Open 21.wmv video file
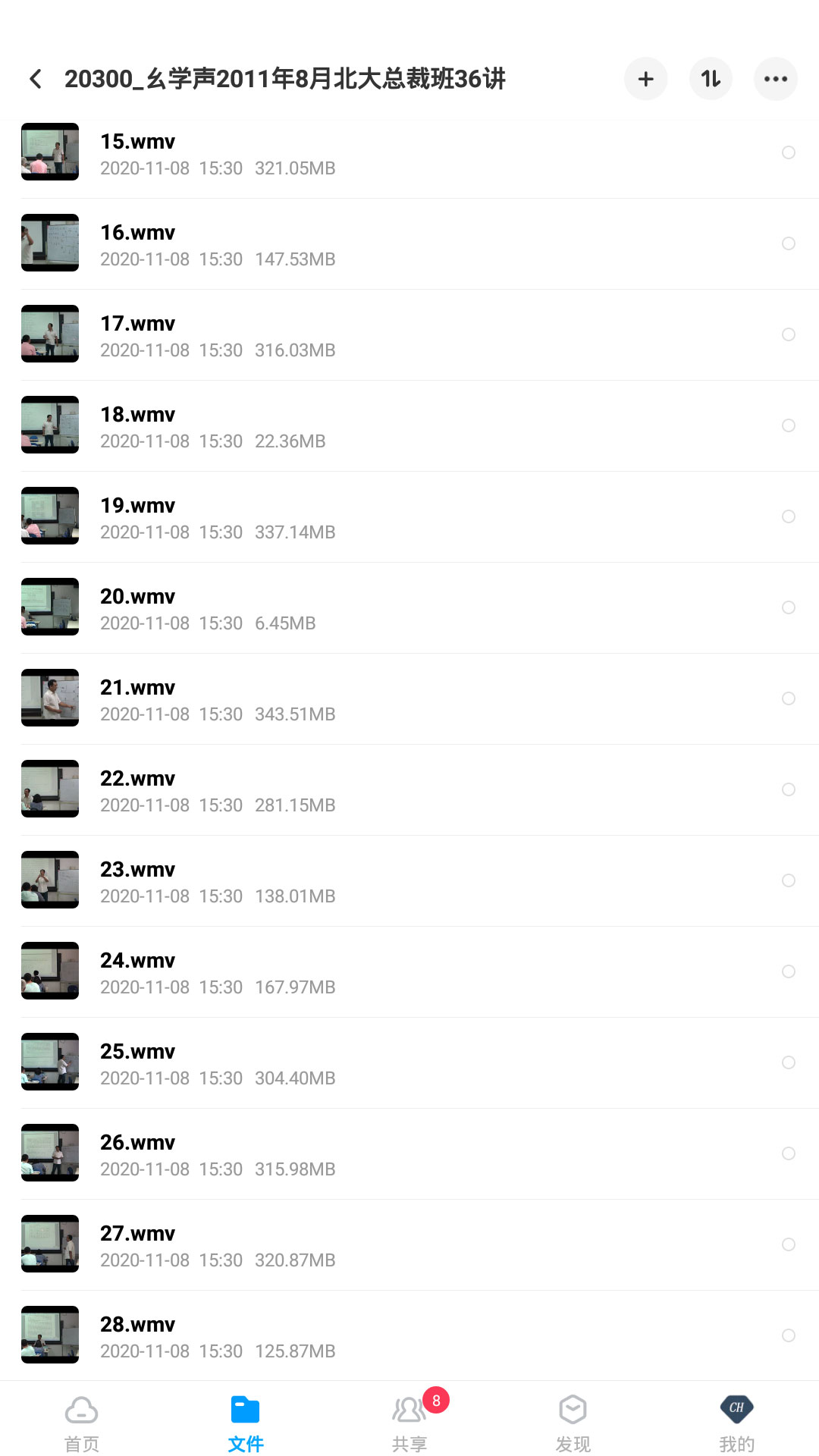Screen dimensions: 819x1456 [x=303, y=699]
